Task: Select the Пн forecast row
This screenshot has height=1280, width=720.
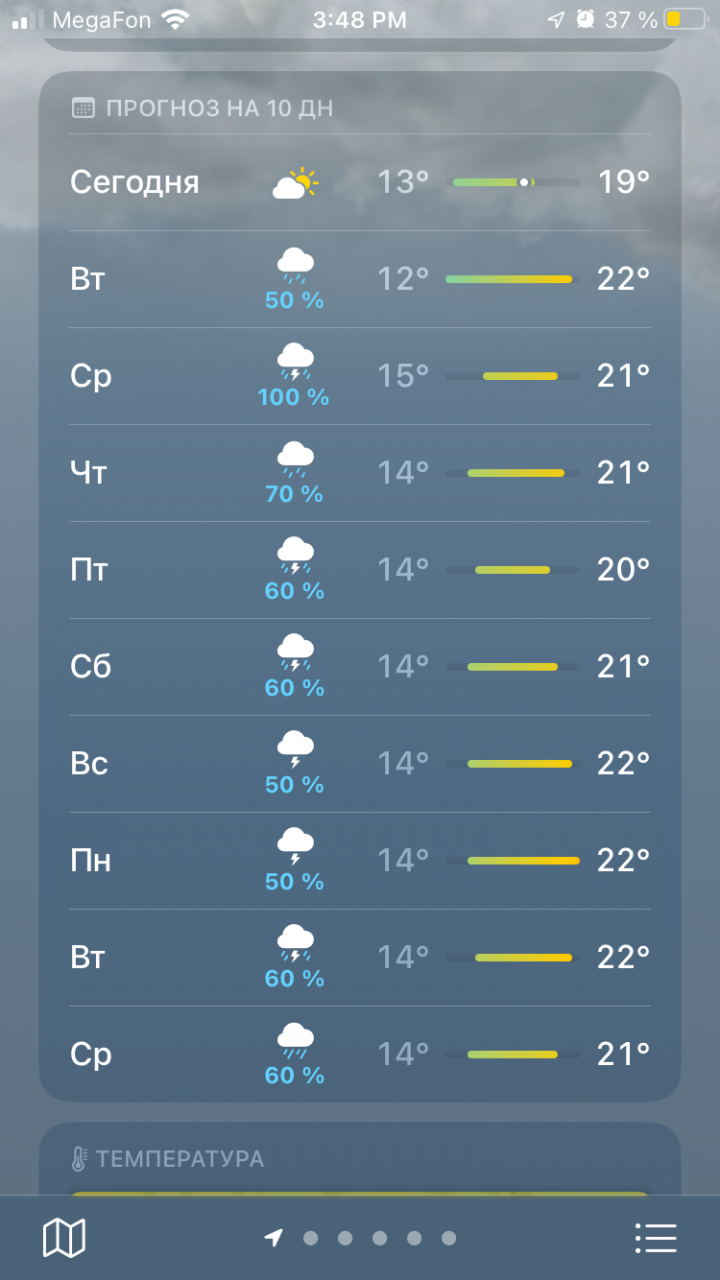Action: [x=360, y=861]
